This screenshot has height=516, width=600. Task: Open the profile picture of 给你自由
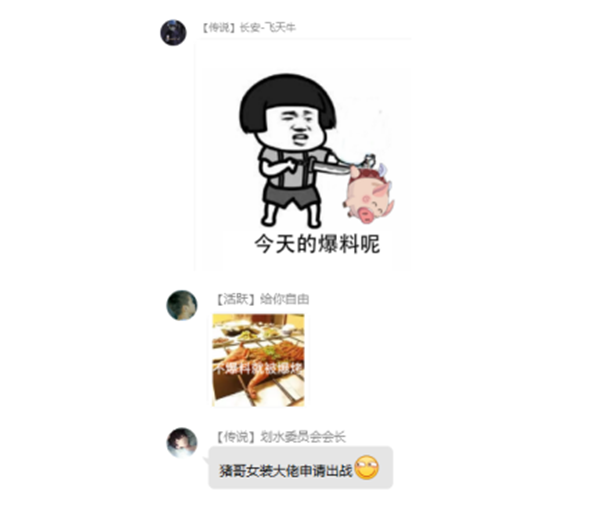(x=181, y=305)
